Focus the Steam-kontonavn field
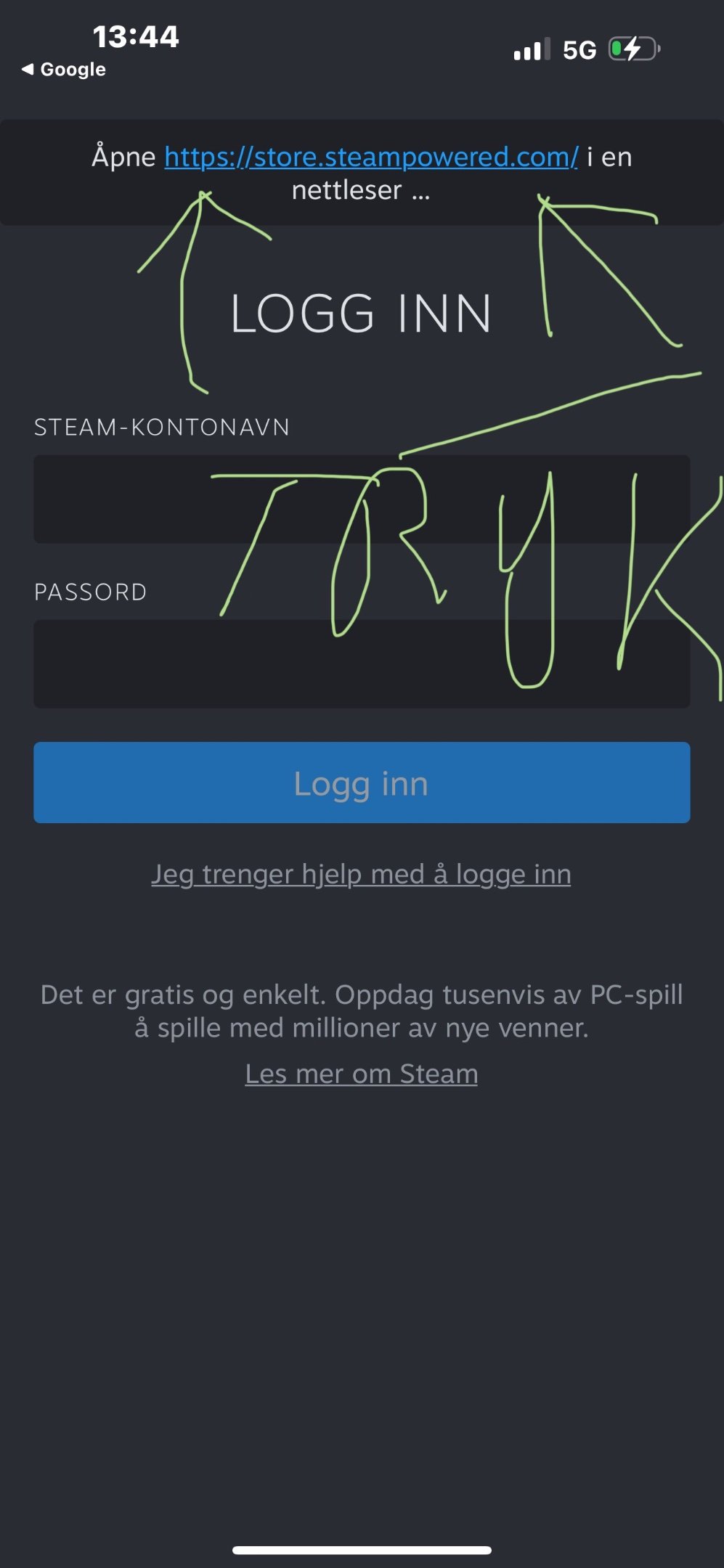 coord(362,499)
